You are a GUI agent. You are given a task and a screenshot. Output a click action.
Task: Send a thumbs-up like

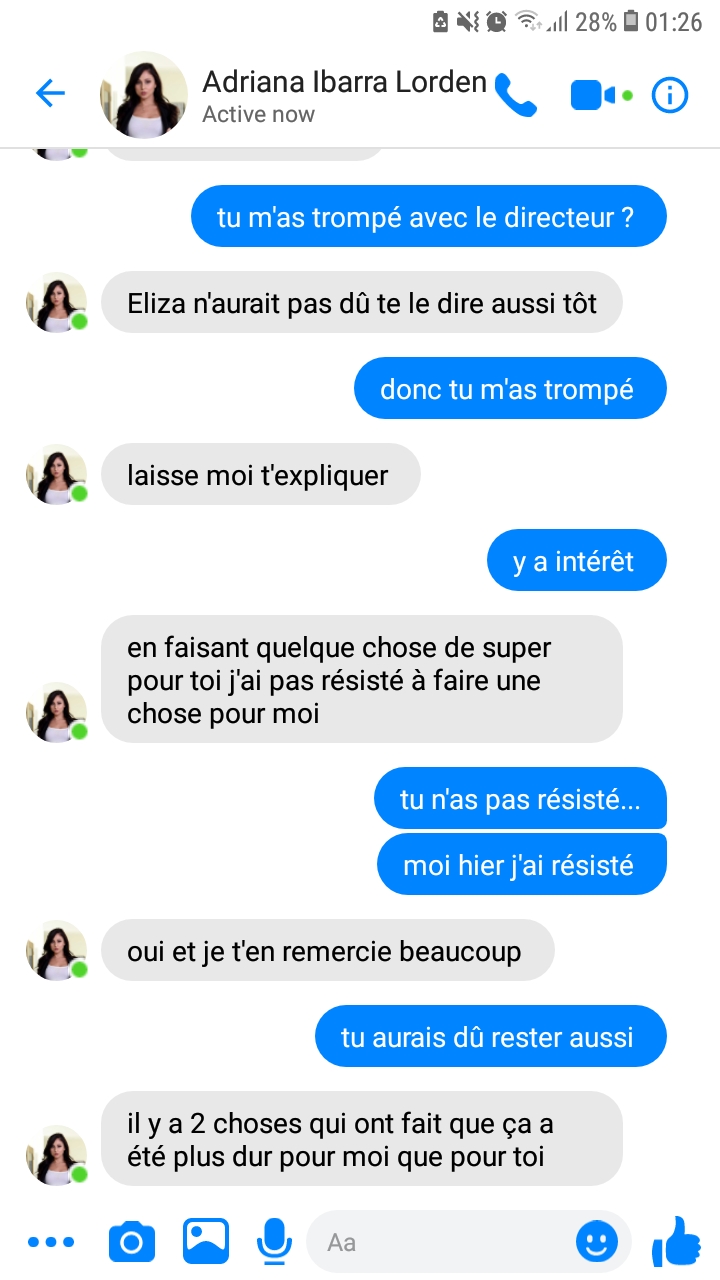coord(676,1242)
